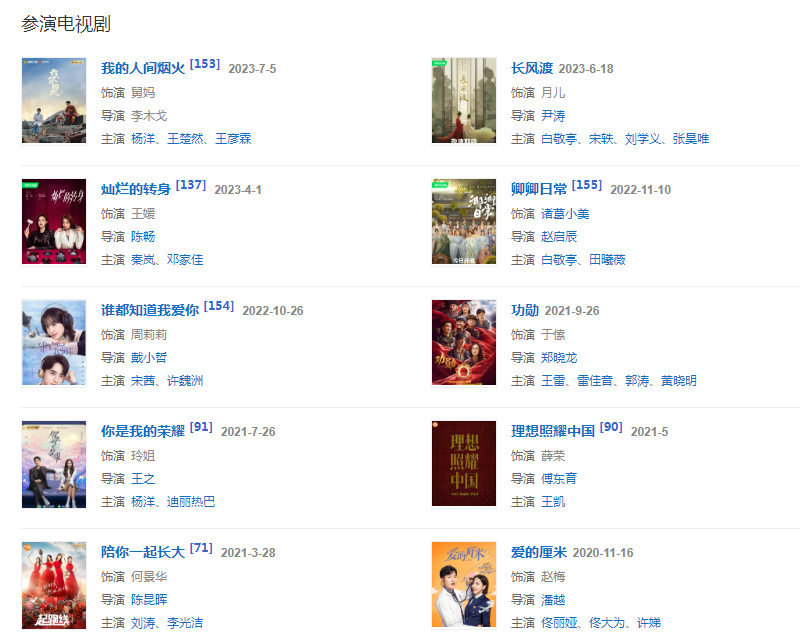Open the 爱的厘米 drama link
800x639 pixels.
pos(539,553)
